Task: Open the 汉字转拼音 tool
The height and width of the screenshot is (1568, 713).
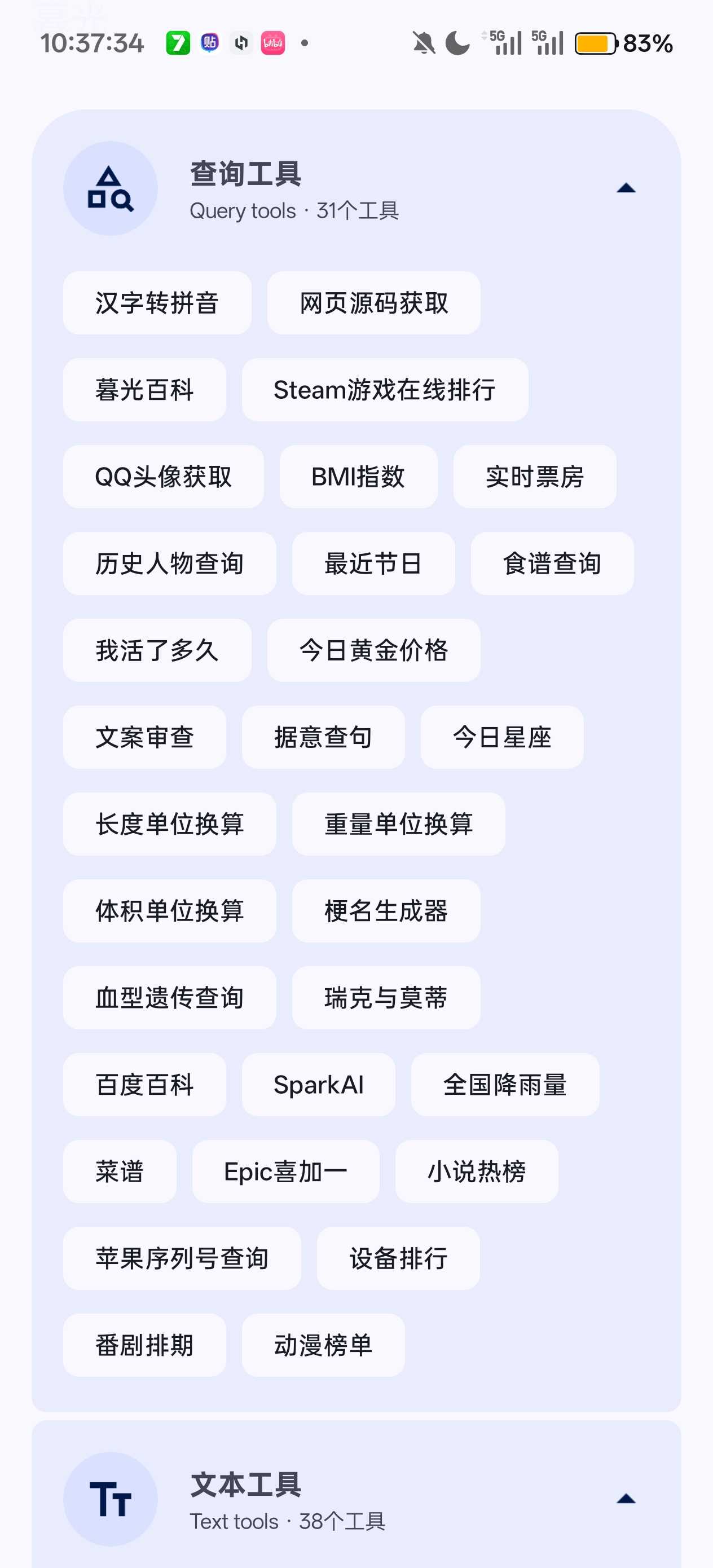Action: pos(157,303)
